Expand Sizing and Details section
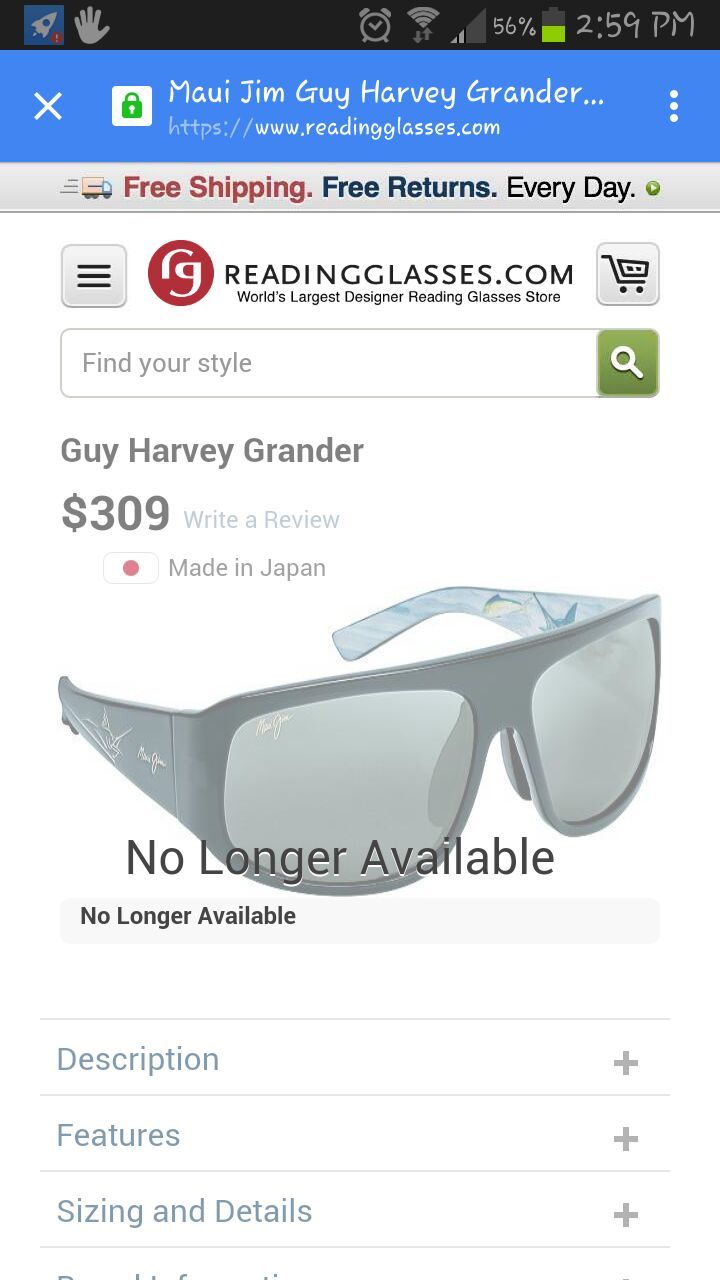Viewport: 720px width, 1280px height. pos(355,1211)
